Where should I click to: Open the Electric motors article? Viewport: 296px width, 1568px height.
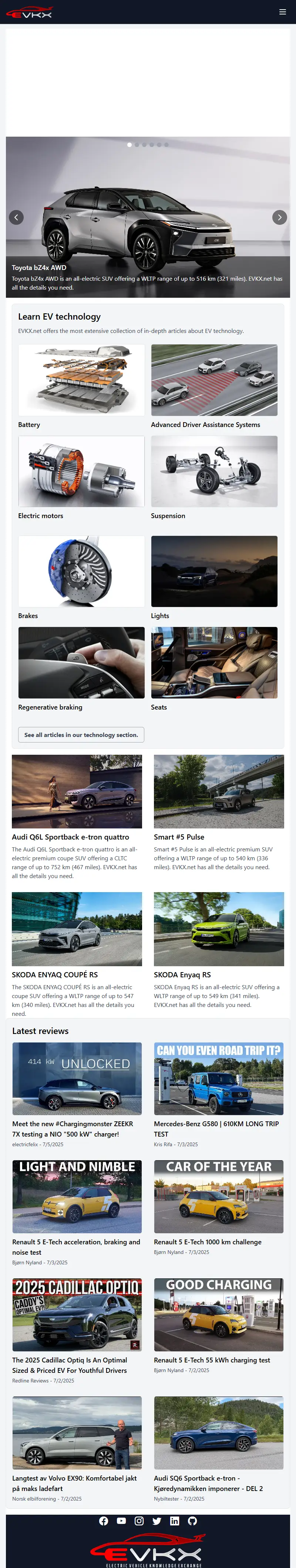tap(81, 472)
